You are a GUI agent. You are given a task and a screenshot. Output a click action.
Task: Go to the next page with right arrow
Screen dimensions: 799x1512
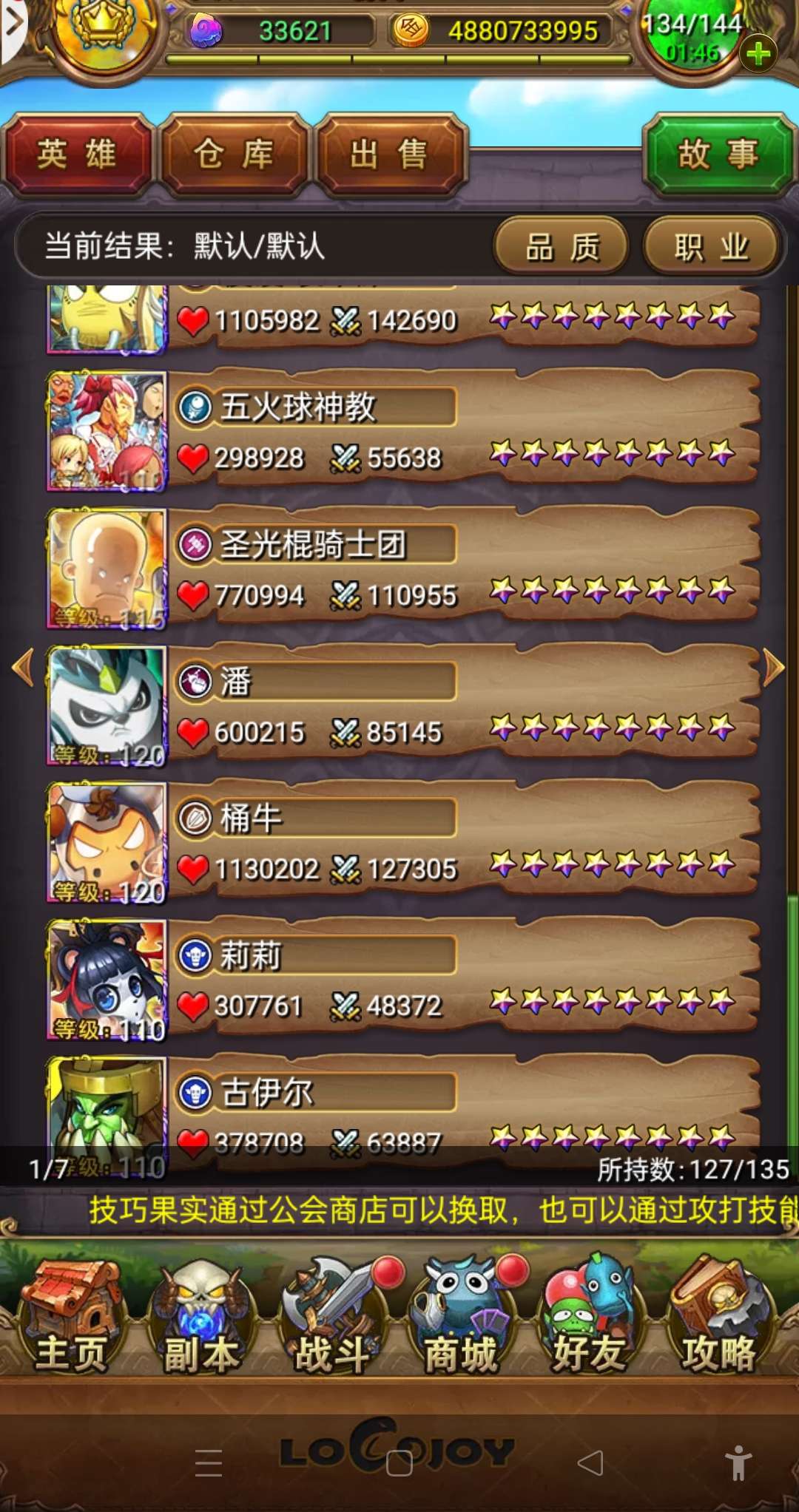[x=774, y=667]
